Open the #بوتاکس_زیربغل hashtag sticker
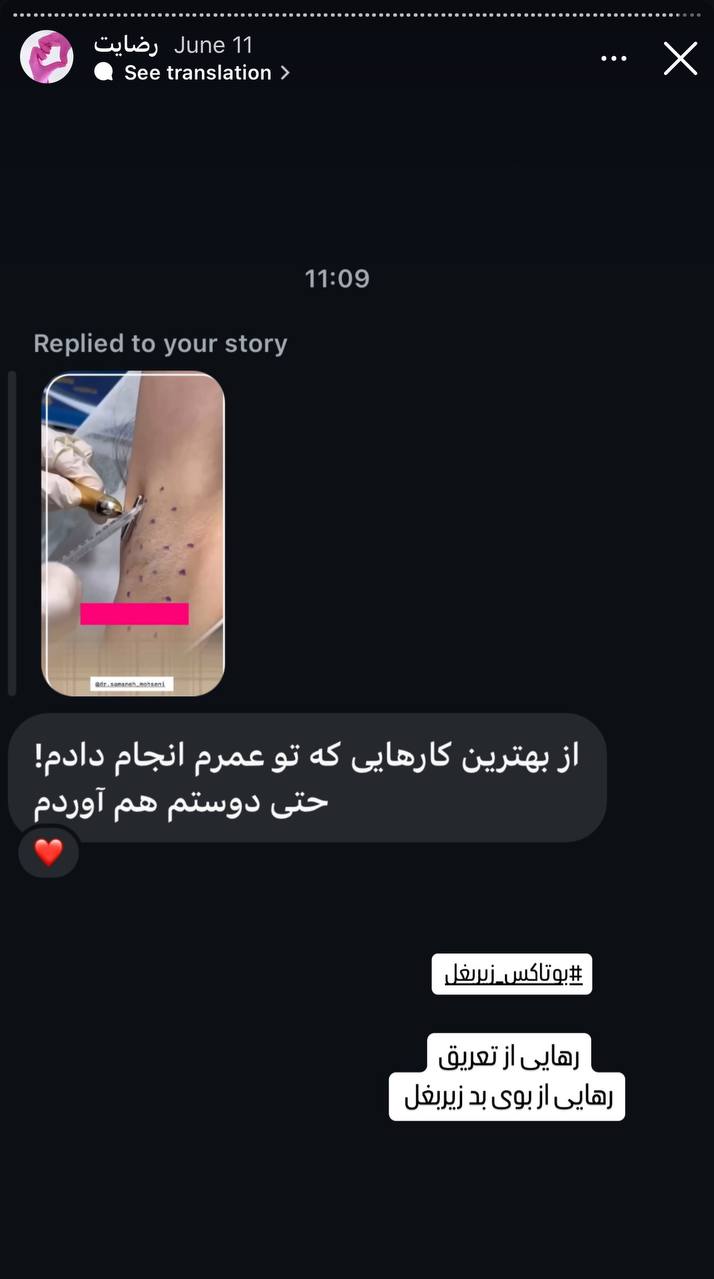 (x=512, y=974)
